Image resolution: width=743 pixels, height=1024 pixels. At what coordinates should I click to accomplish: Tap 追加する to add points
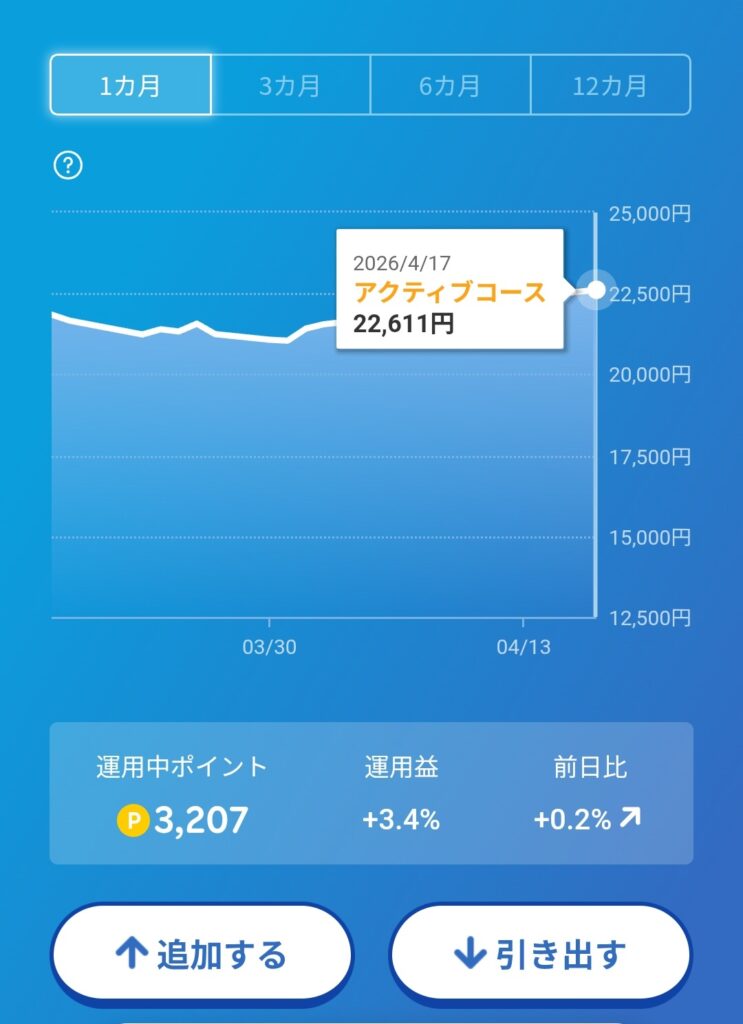202,954
